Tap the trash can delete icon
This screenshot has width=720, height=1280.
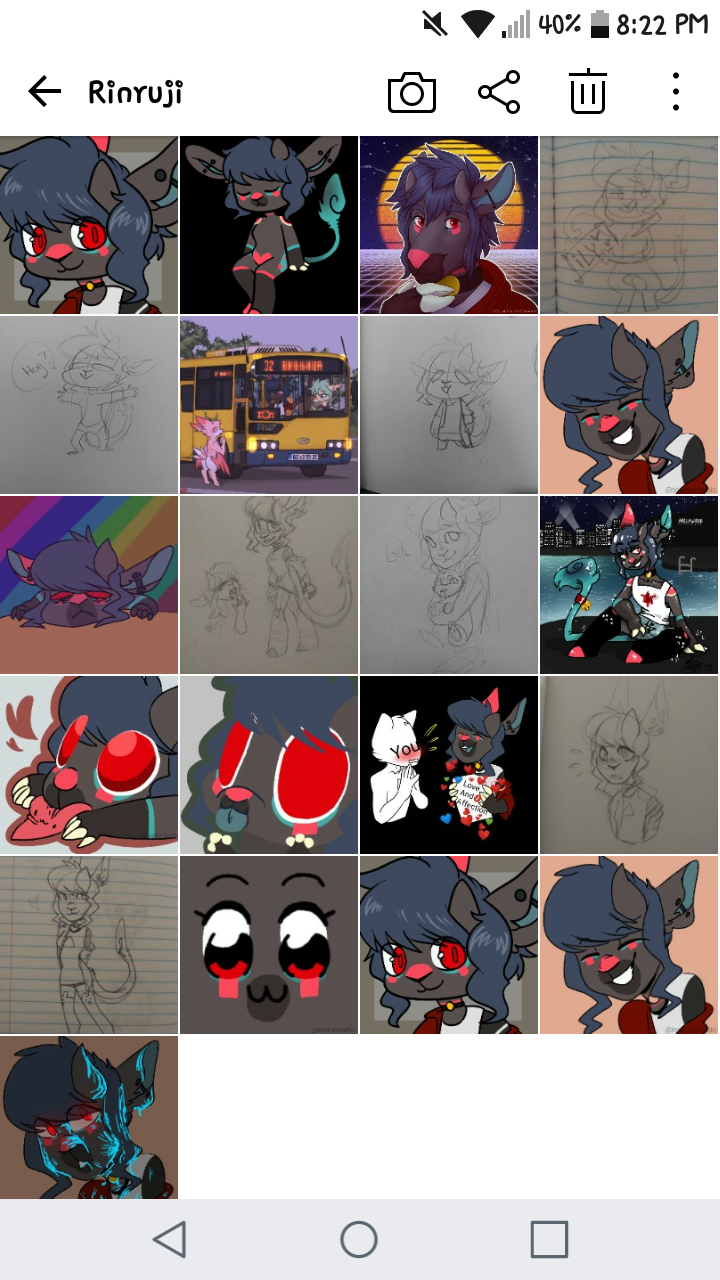[x=588, y=93]
